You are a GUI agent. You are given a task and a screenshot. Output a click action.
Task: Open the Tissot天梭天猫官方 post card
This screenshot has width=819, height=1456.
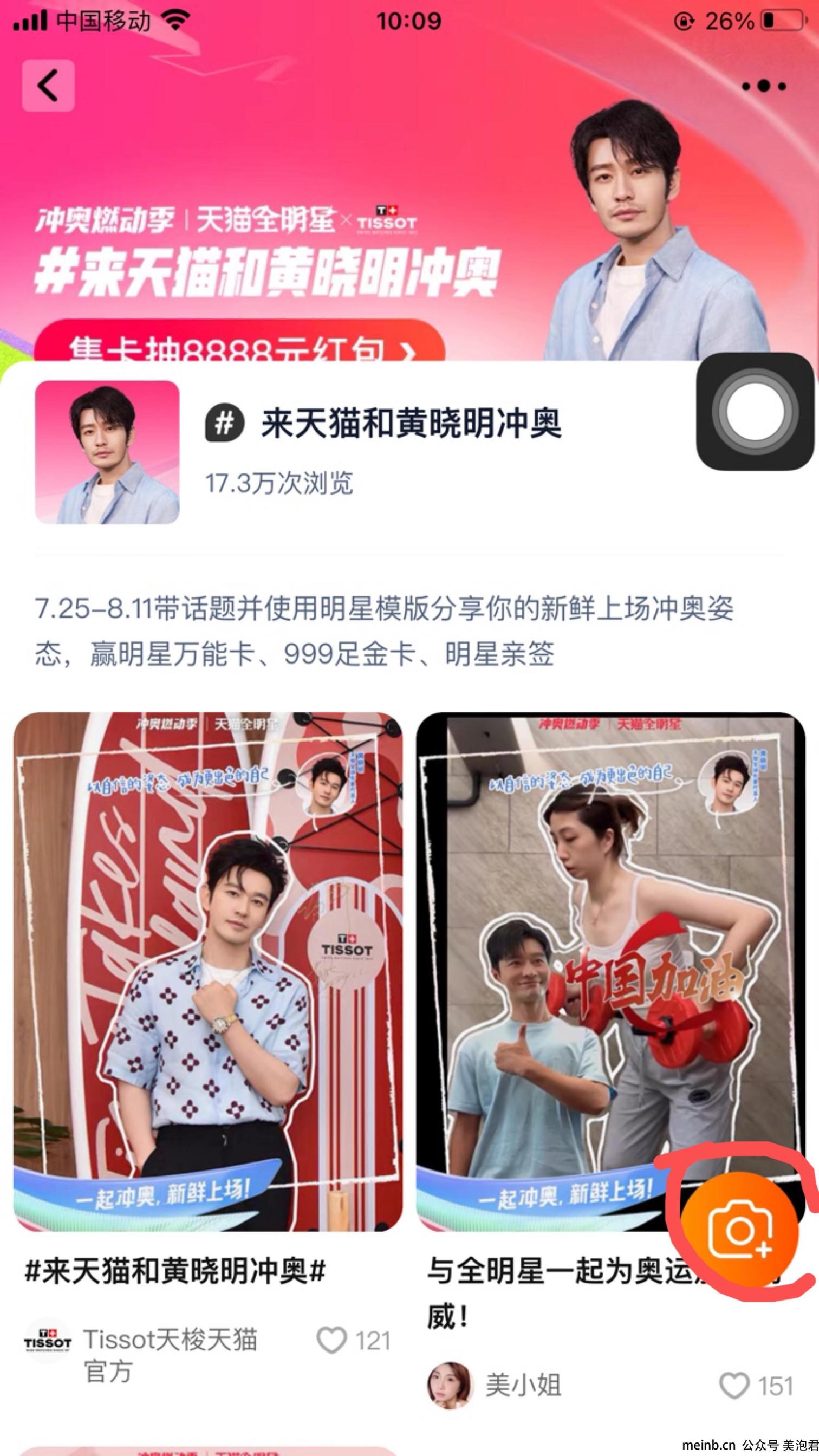point(208,972)
